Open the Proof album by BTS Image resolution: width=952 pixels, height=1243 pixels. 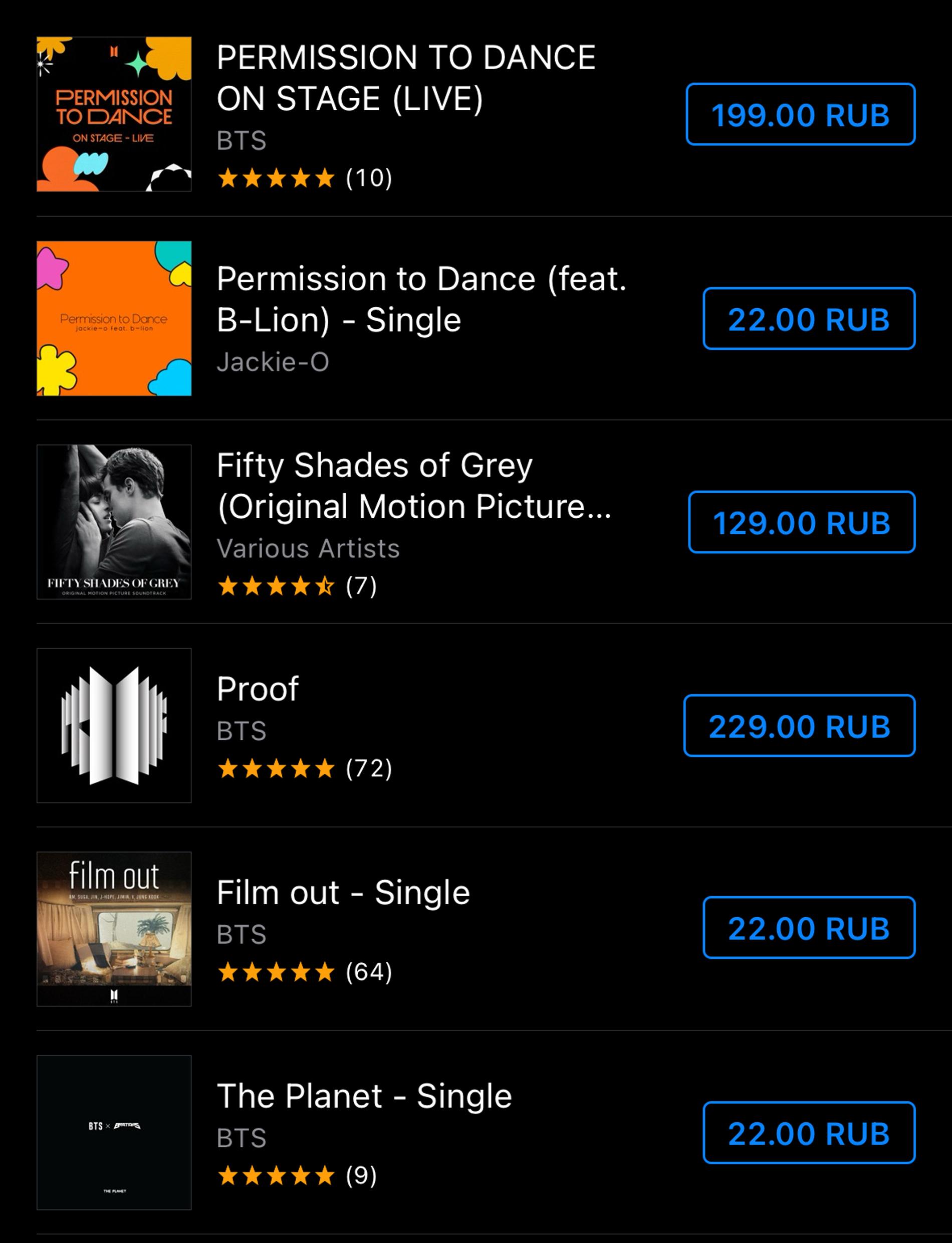click(x=258, y=689)
